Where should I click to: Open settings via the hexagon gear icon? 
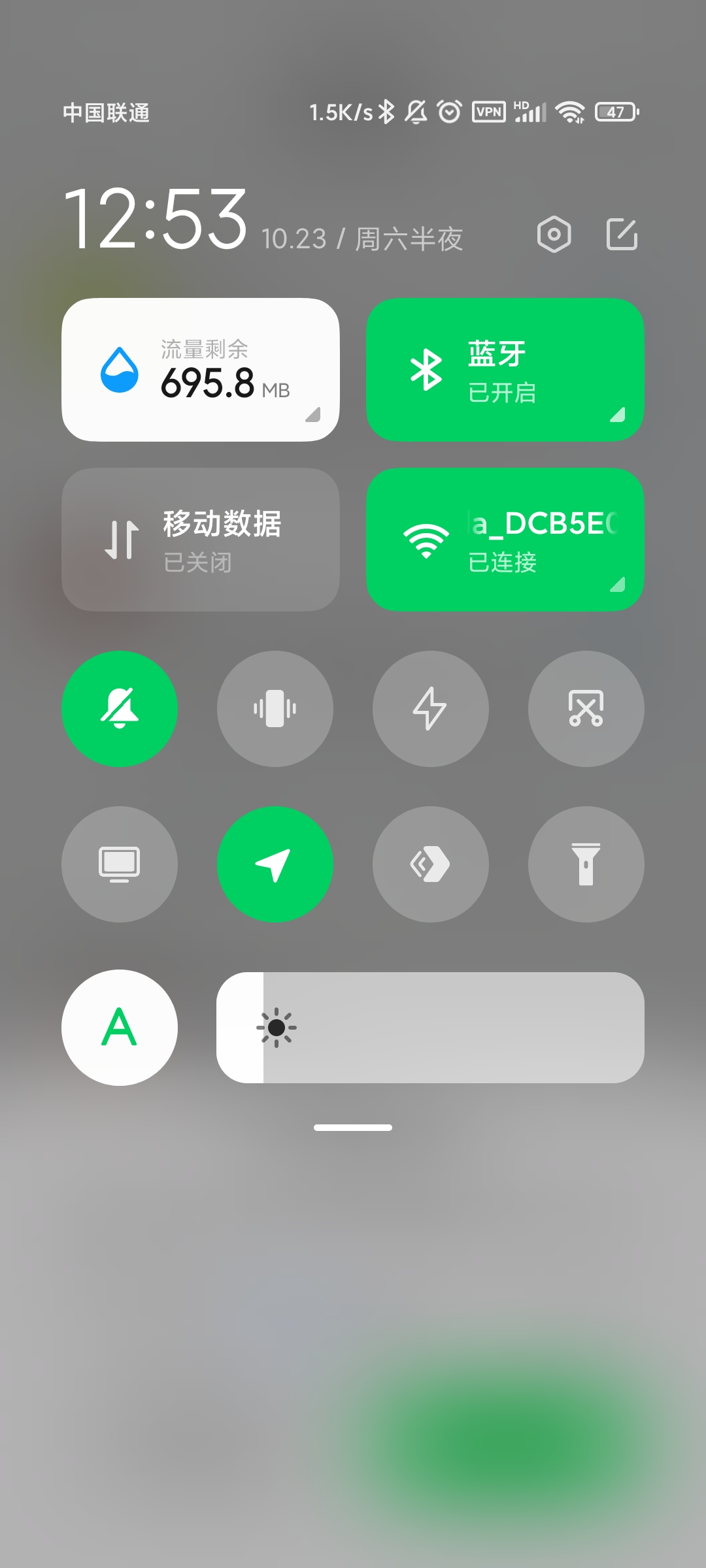[x=554, y=234]
